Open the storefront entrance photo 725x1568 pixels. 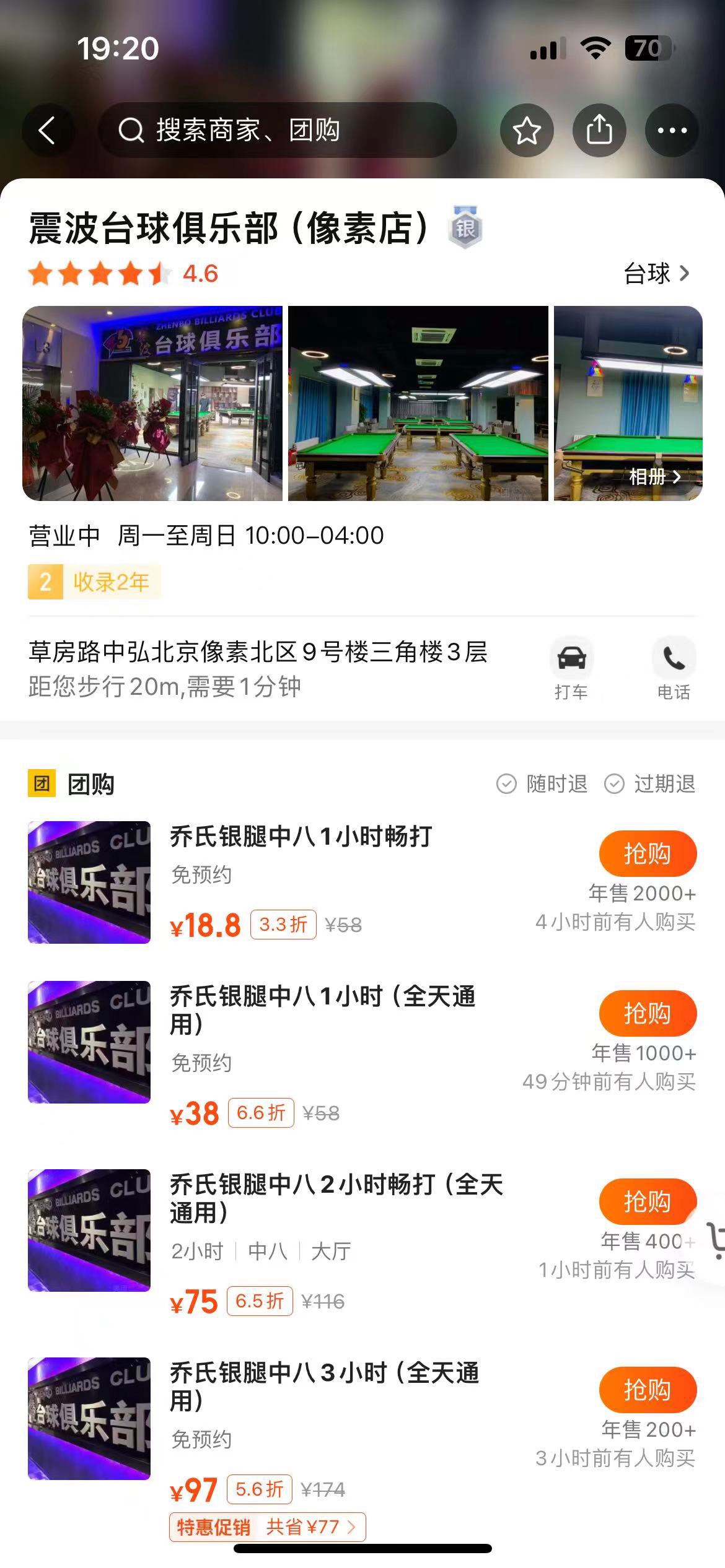click(x=152, y=403)
